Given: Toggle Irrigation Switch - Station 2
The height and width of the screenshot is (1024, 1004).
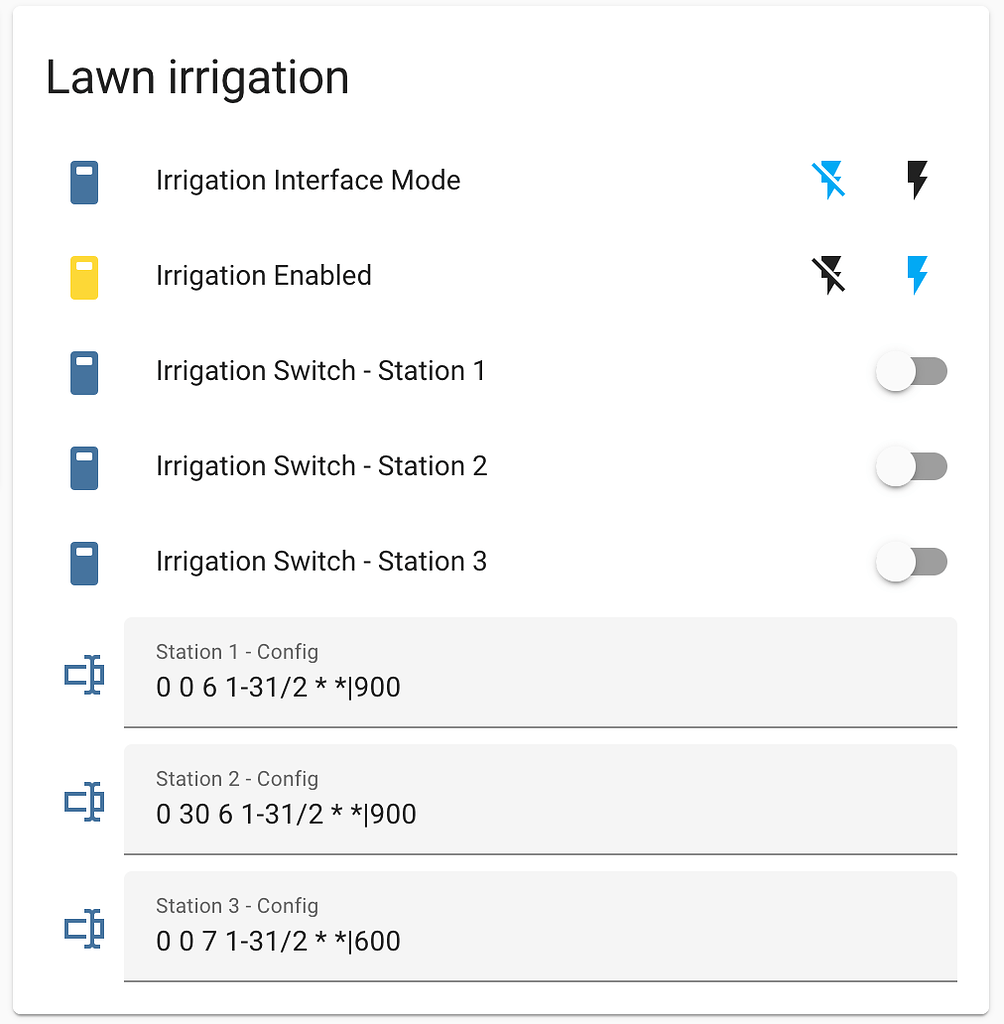Looking at the screenshot, I should 912,467.
